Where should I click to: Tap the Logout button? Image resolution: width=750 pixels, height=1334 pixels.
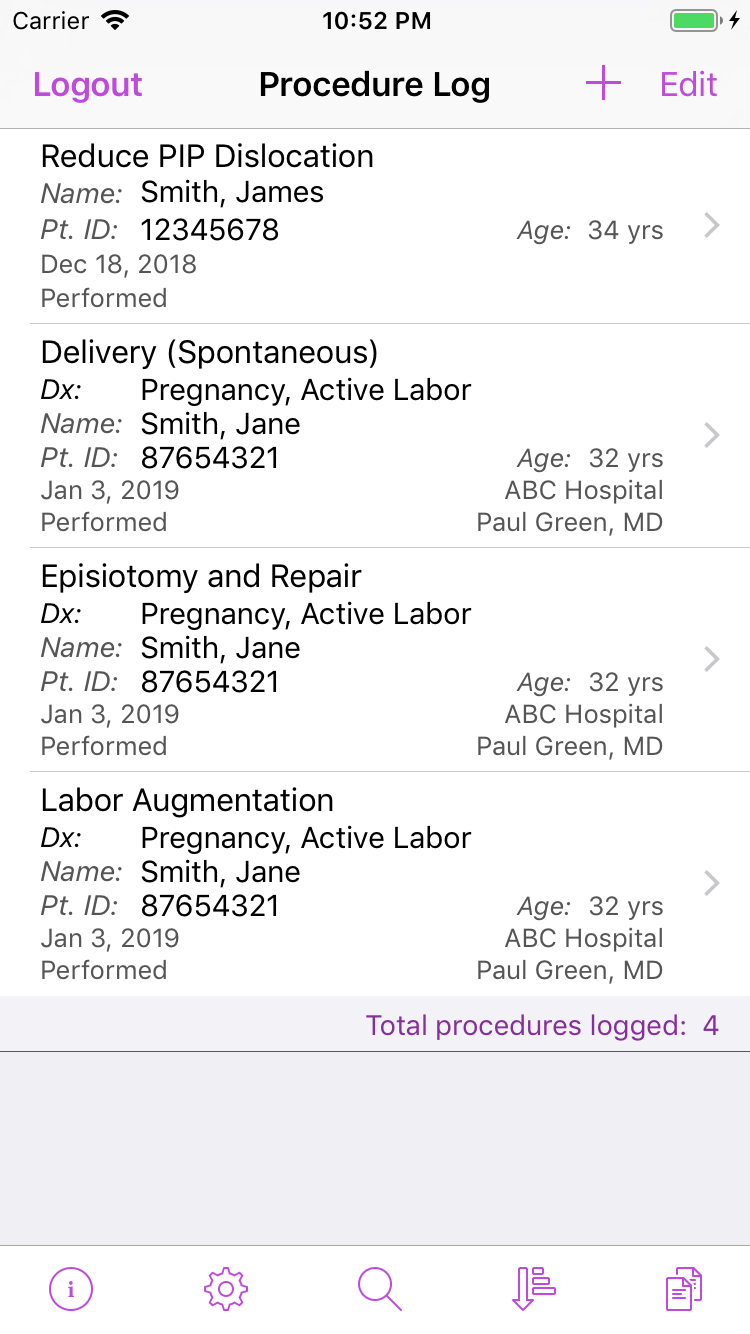click(x=88, y=85)
